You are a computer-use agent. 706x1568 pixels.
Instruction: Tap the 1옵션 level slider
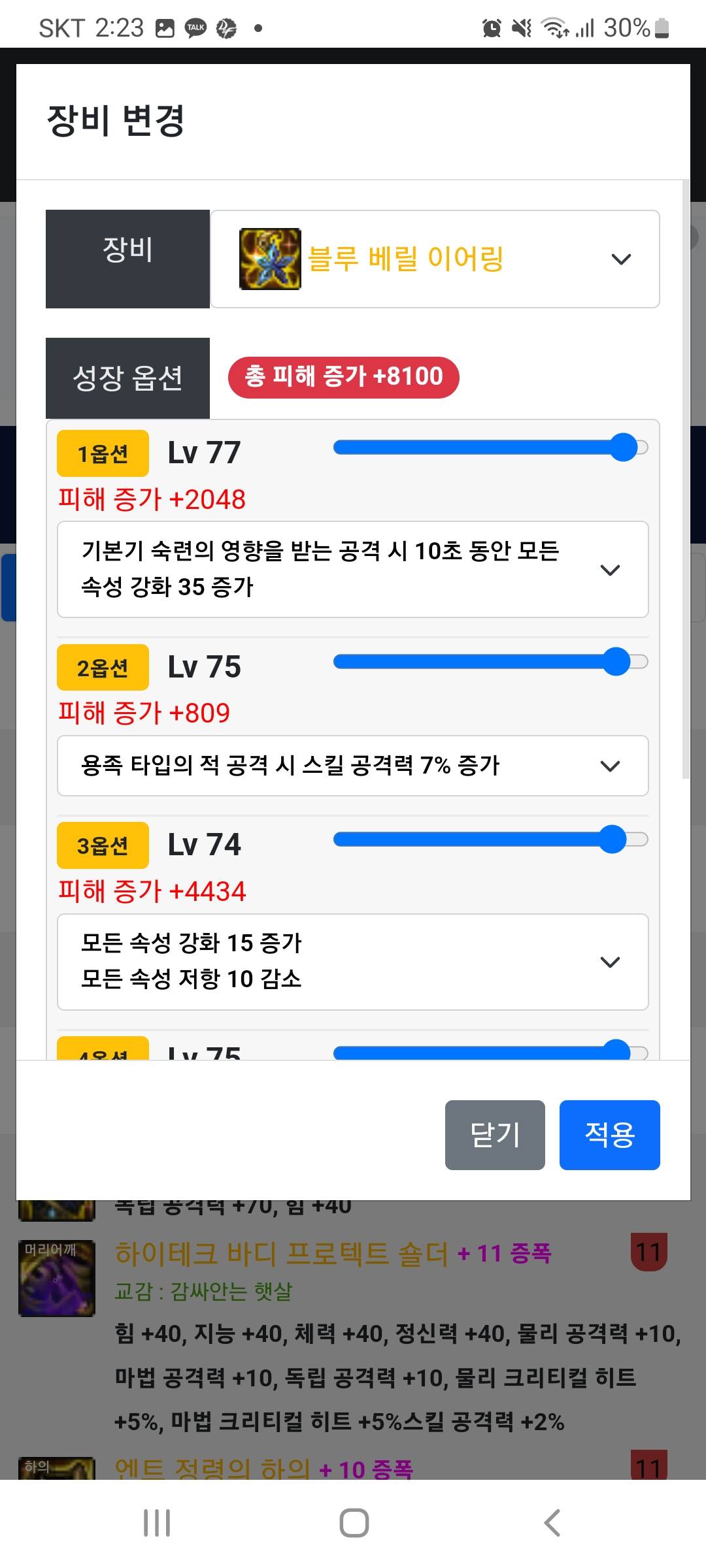[490, 448]
